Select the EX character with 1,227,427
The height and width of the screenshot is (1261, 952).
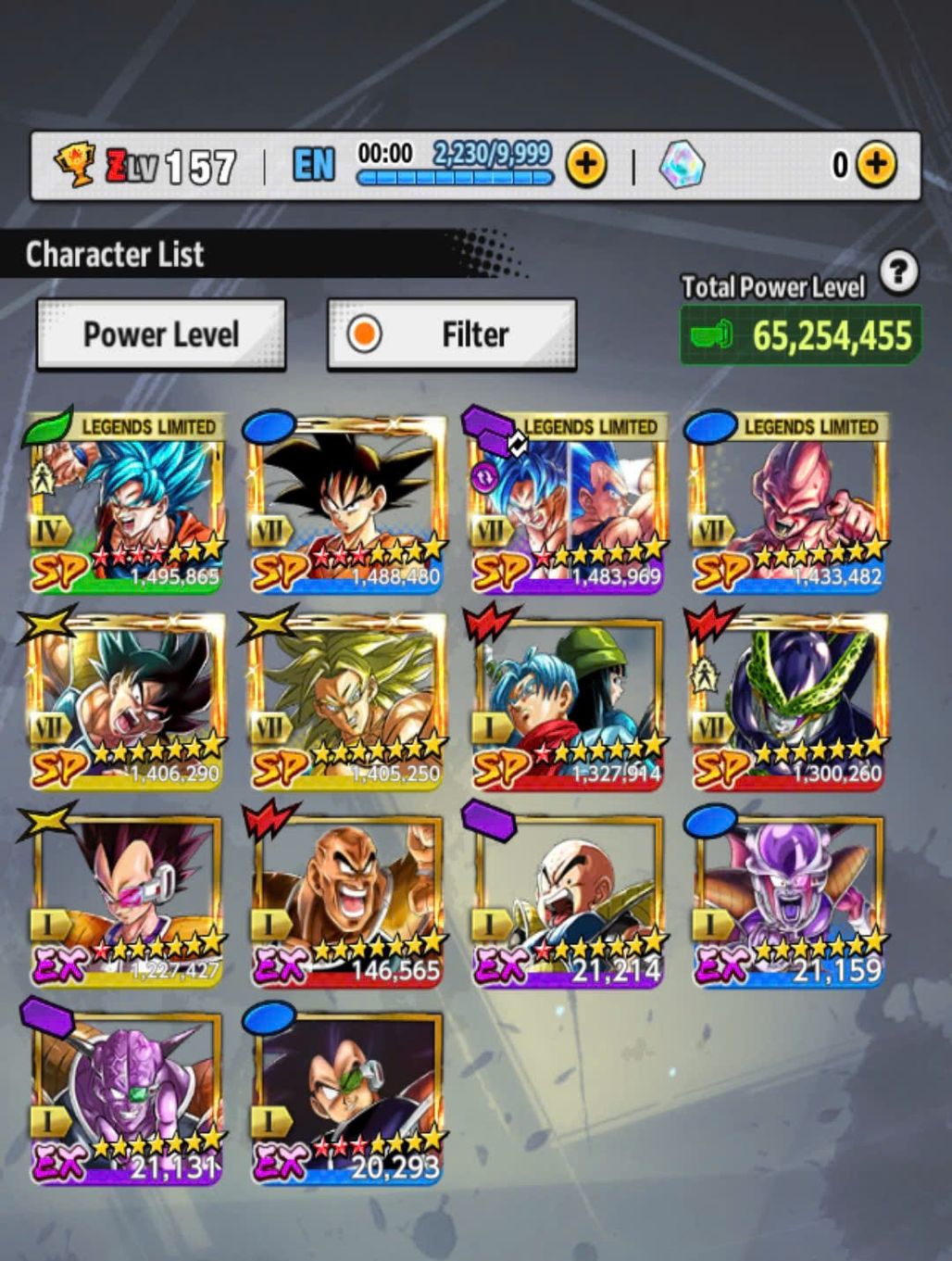[x=126, y=901]
